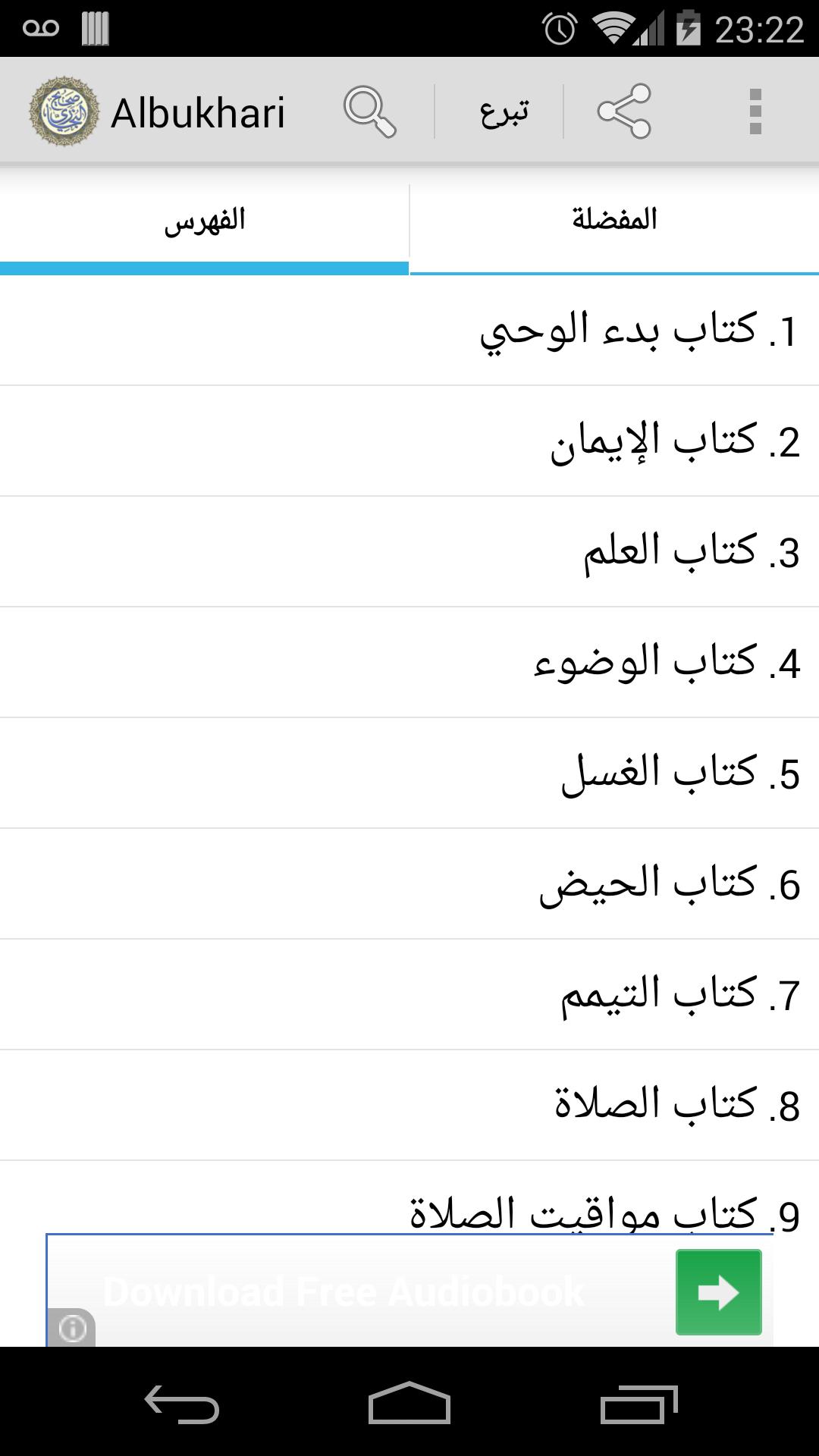Tap the تبرع donate button
Viewport: 819px width, 1456px height.
tap(504, 112)
